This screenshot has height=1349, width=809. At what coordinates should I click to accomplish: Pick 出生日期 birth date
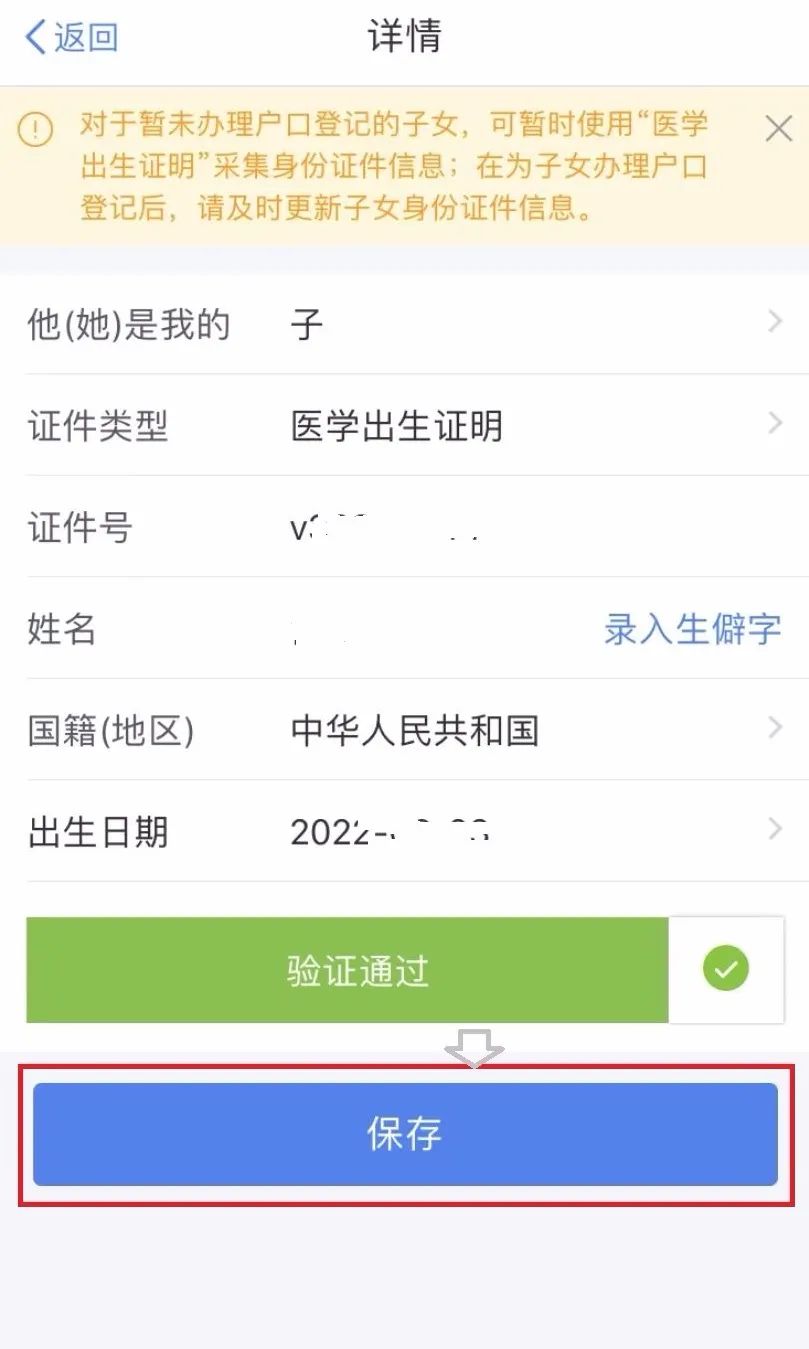(x=404, y=831)
